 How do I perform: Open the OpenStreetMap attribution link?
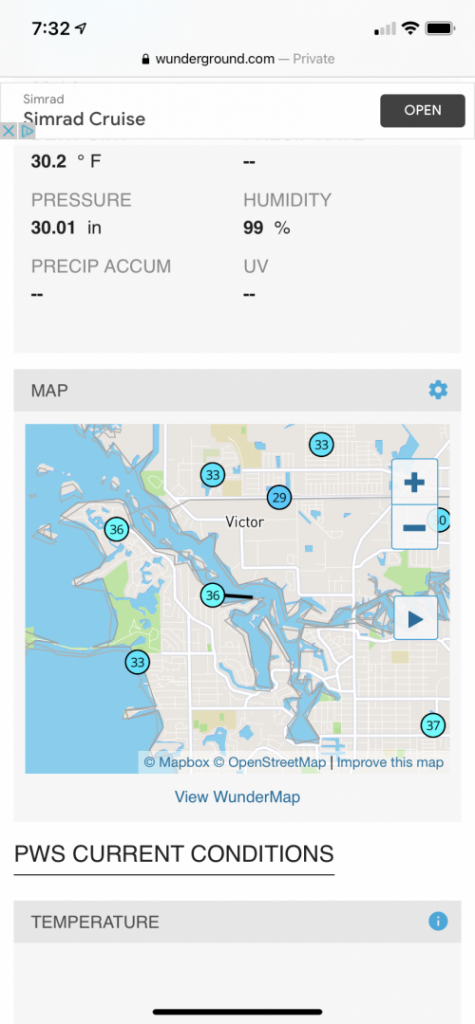click(x=270, y=763)
